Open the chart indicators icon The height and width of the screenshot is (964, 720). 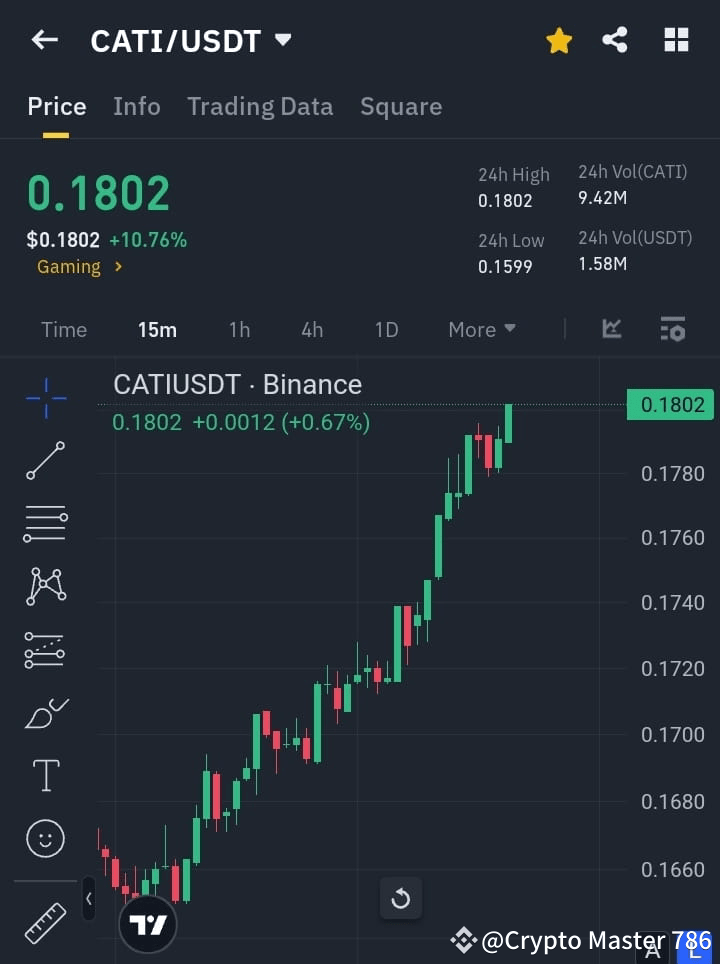[x=611, y=329]
